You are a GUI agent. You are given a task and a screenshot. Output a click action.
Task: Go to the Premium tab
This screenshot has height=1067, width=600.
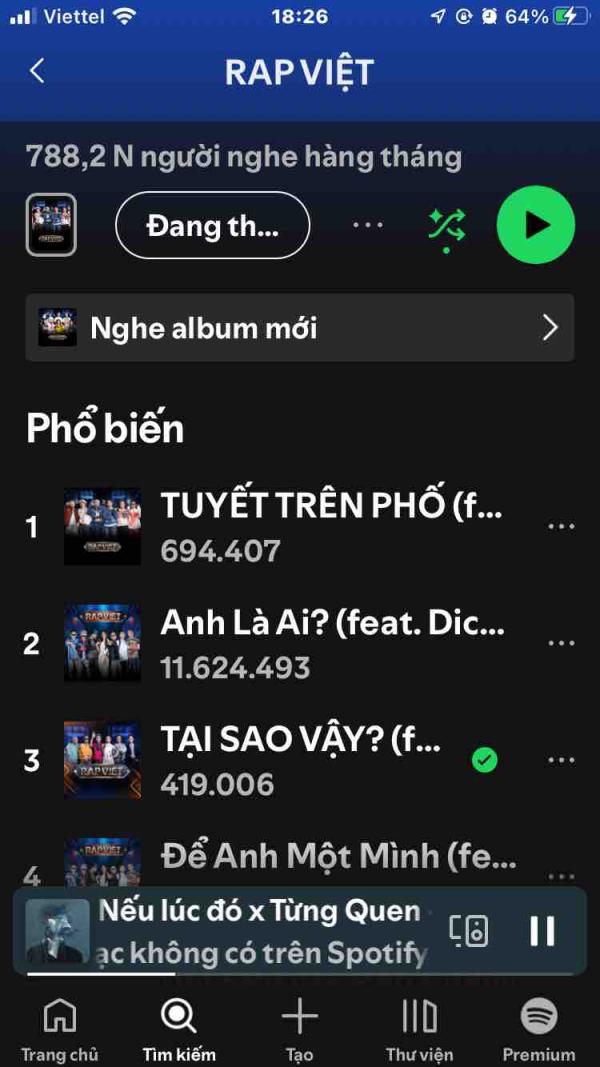(x=539, y=1028)
